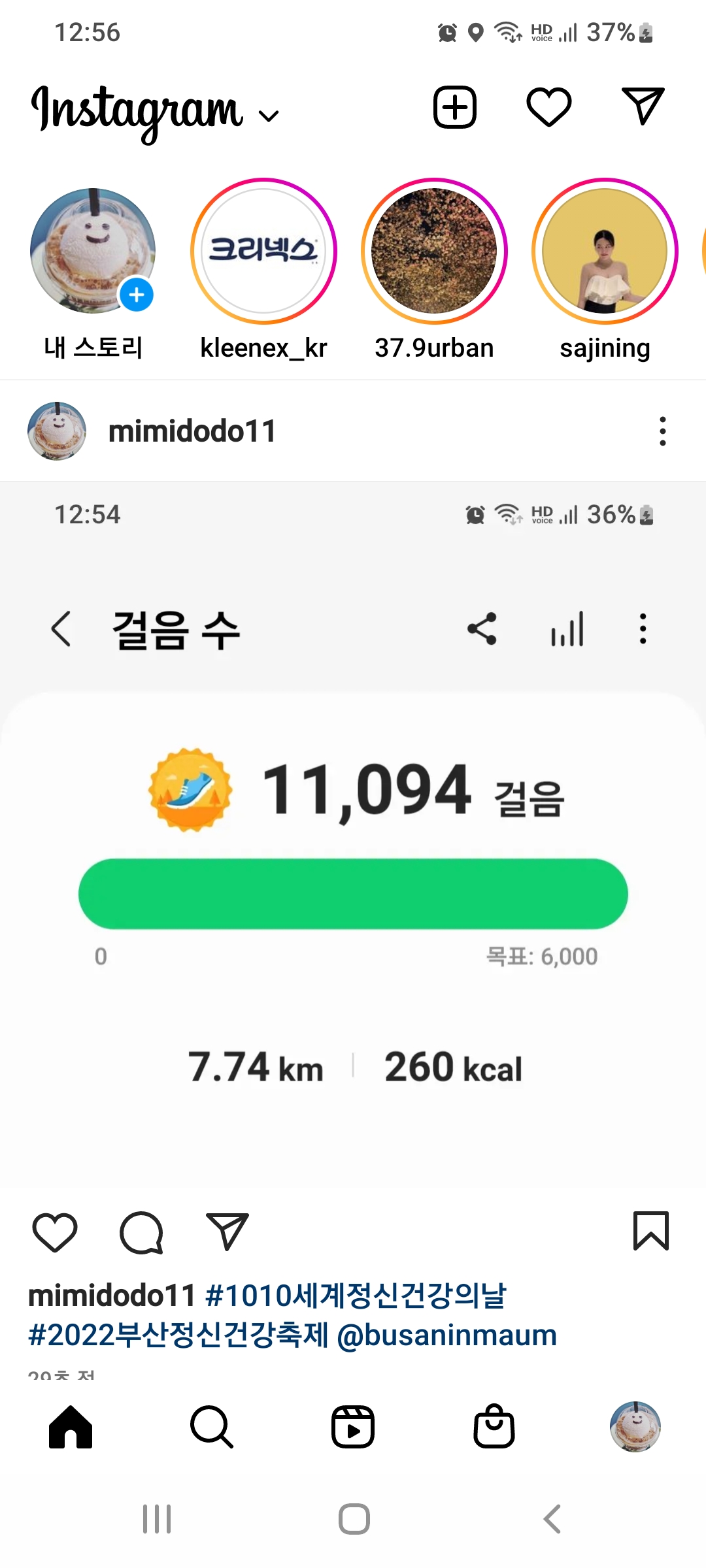Go back using system navigation bar
The width and height of the screenshot is (706, 1568).
pyautogui.click(x=552, y=1519)
